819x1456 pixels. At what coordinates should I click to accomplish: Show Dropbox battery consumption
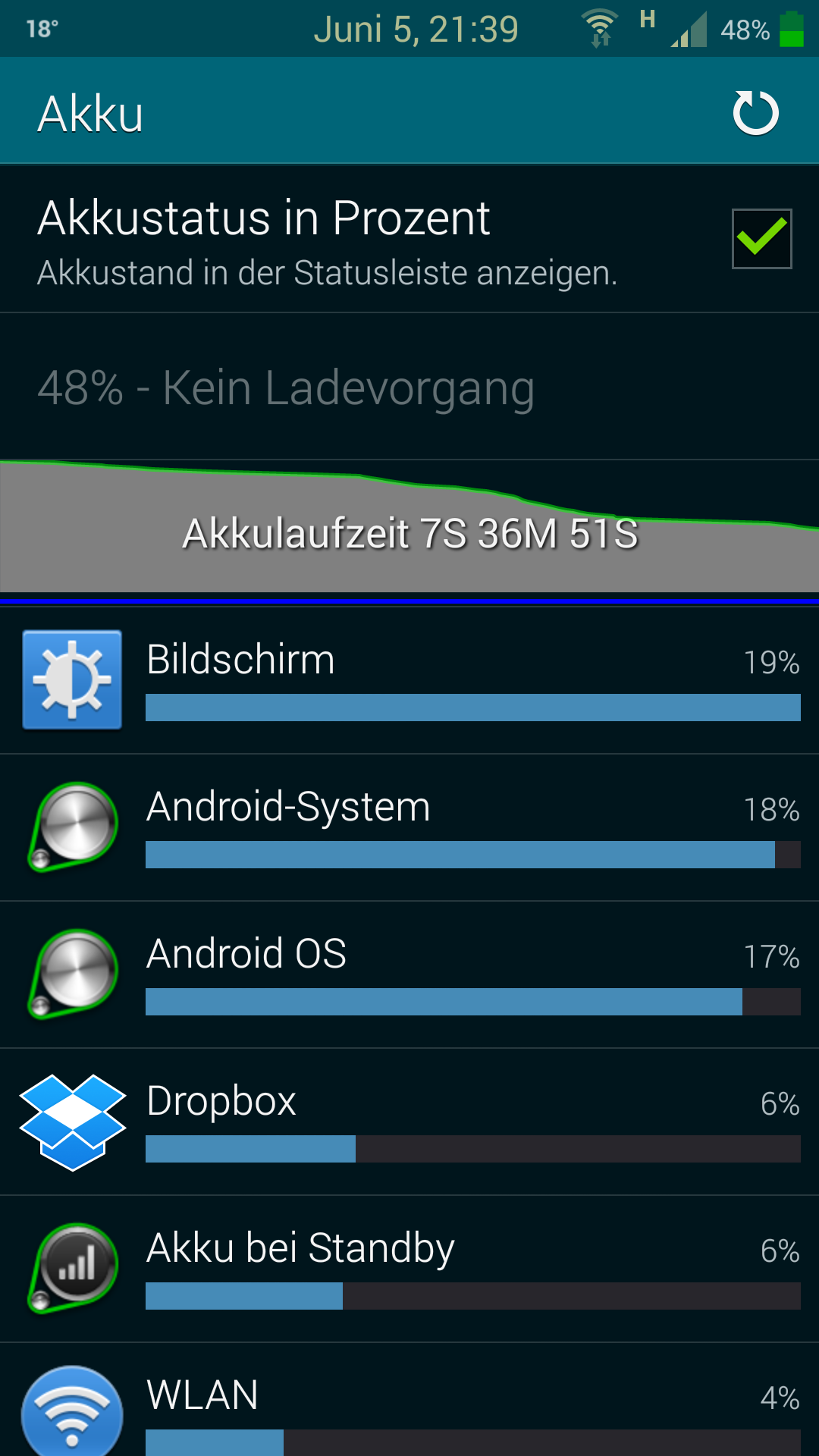pyautogui.click(x=409, y=1122)
